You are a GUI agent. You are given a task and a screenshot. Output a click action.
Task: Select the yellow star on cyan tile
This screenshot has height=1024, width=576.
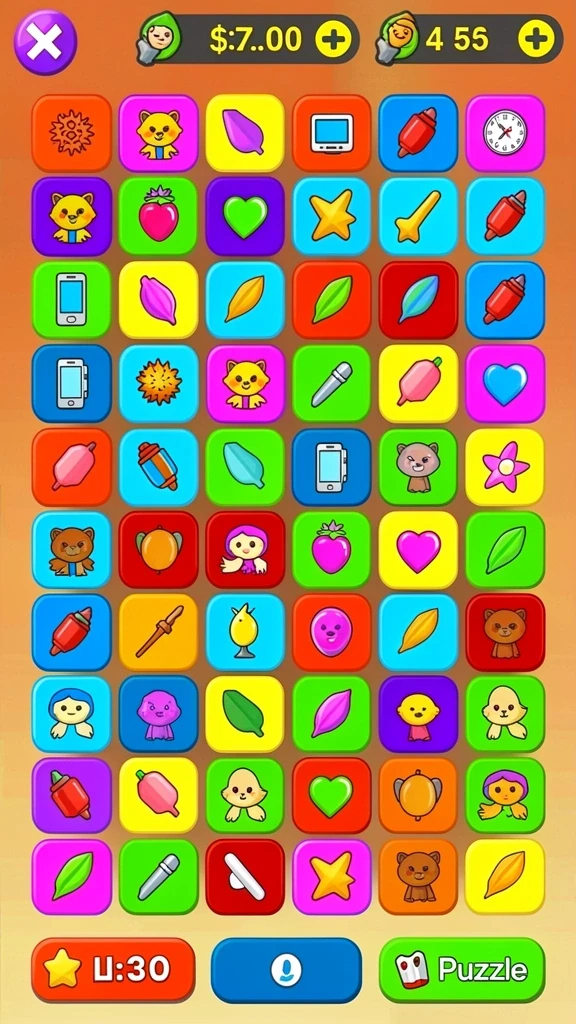(332, 216)
